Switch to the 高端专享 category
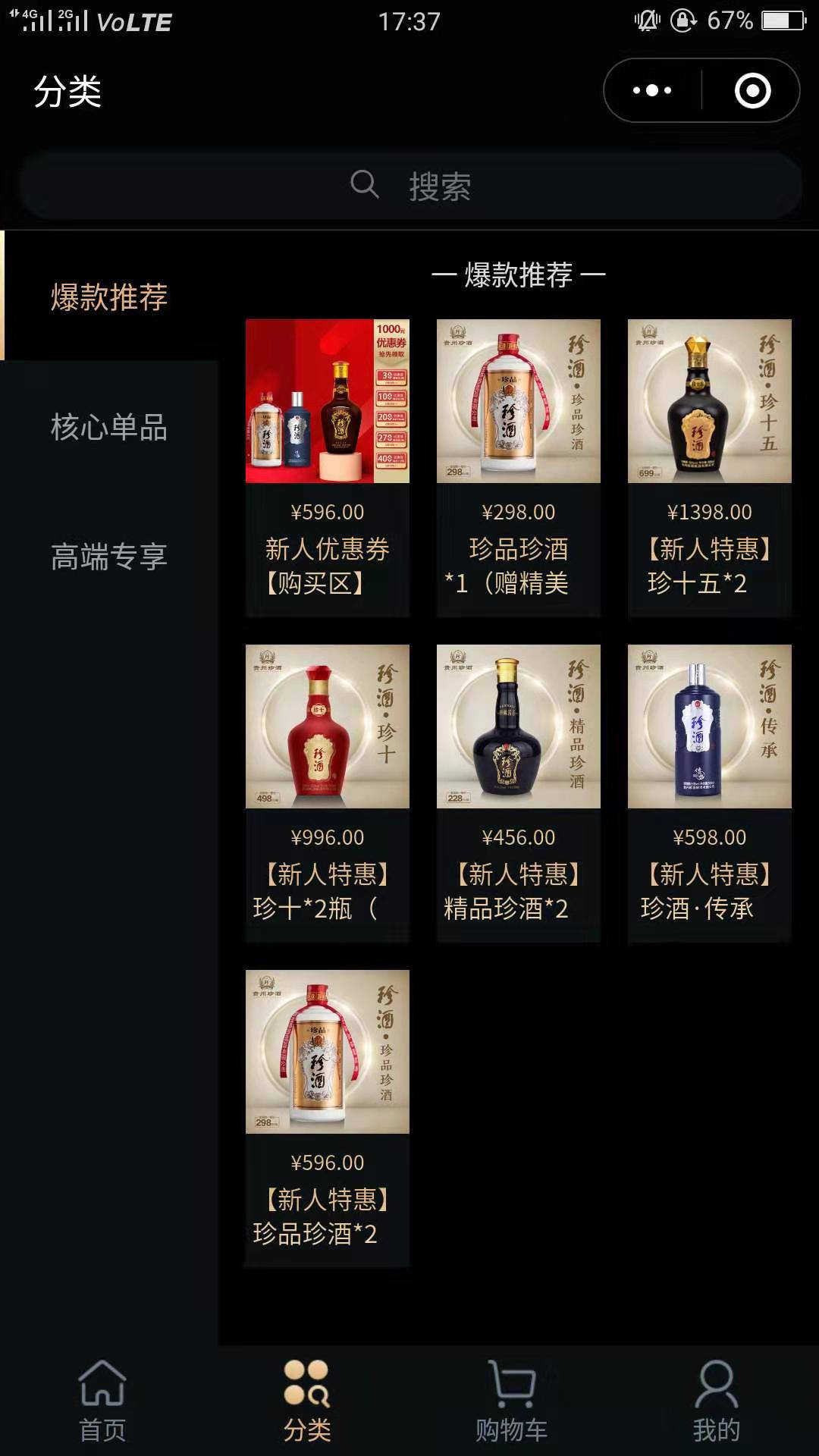The image size is (819, 1456). pyautogui.click(x=109, y=557)
